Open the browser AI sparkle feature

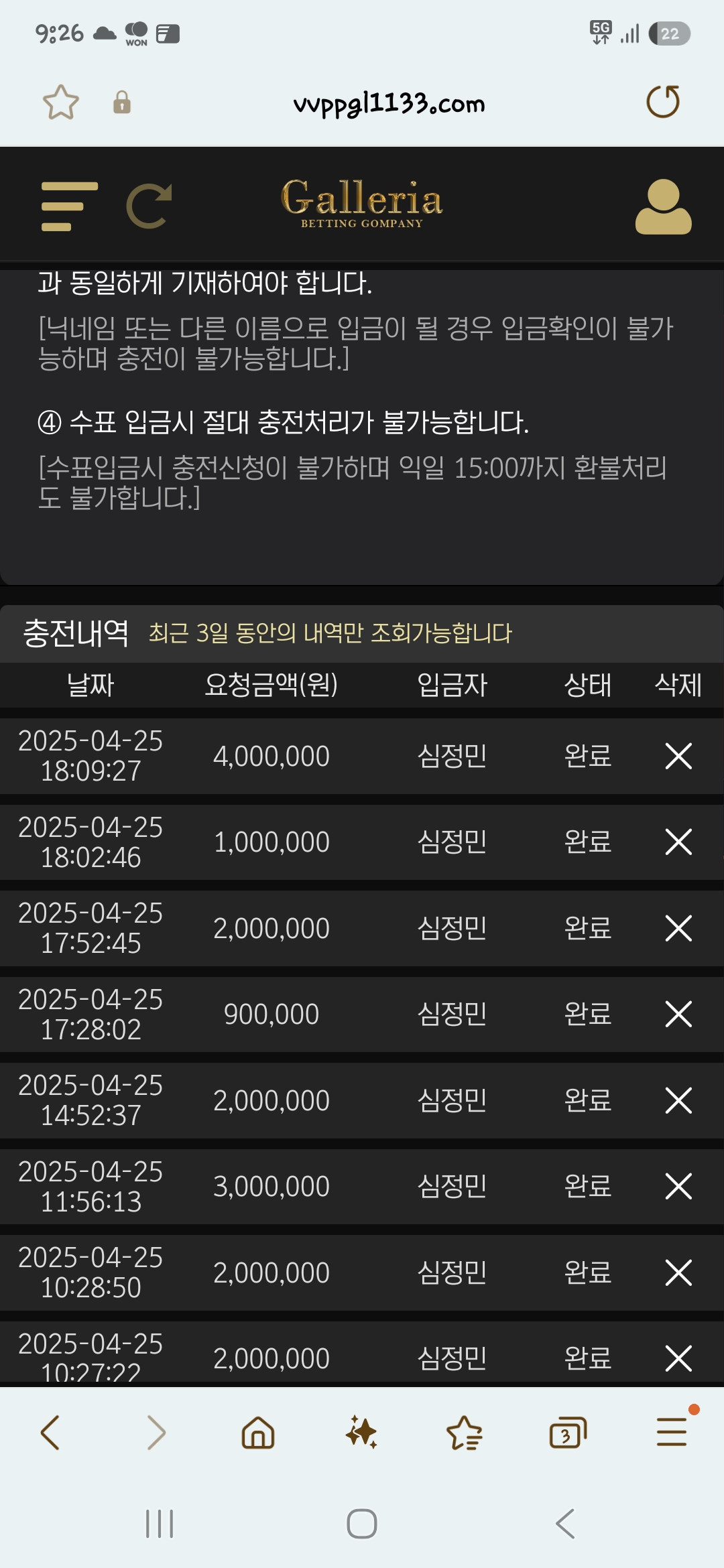361,1433
